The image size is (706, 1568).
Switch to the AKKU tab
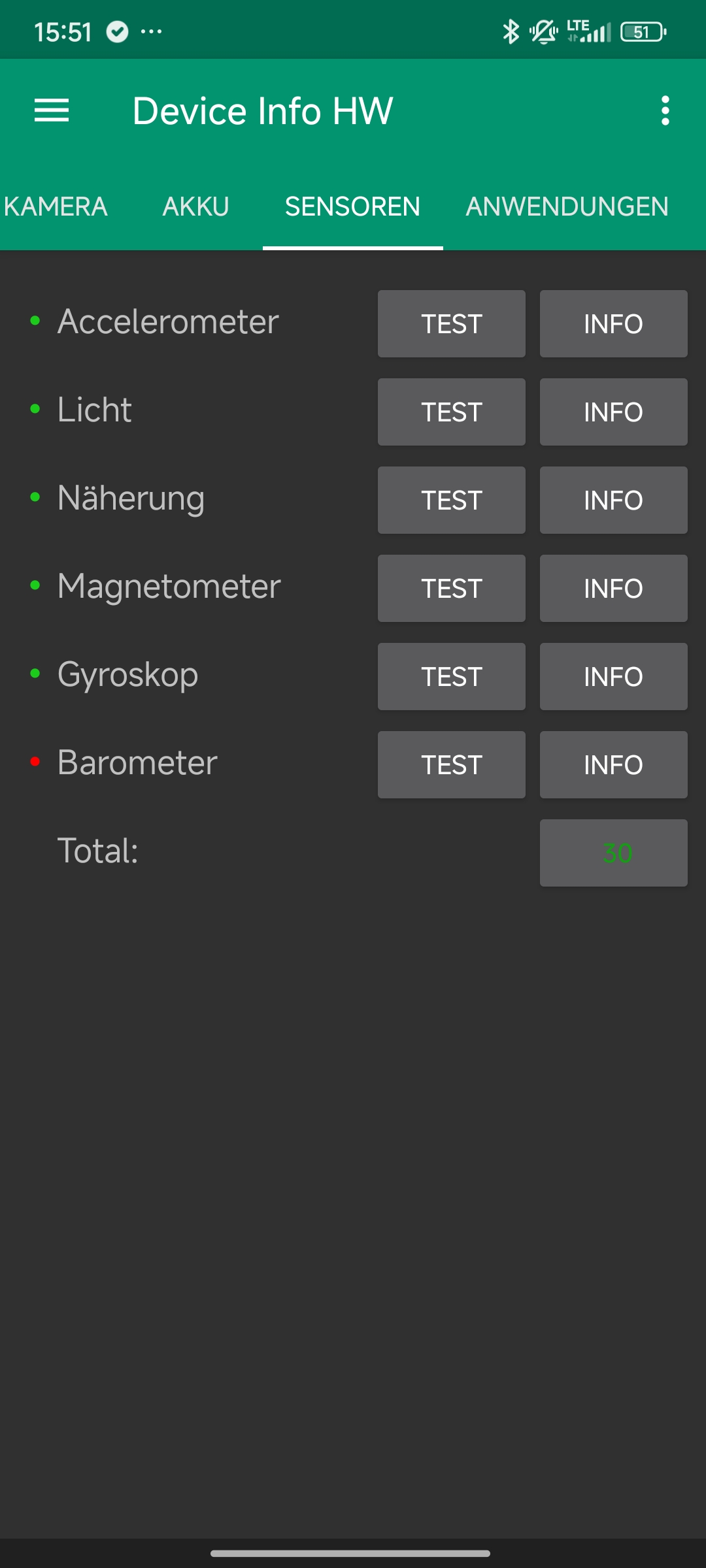point(196,206)
